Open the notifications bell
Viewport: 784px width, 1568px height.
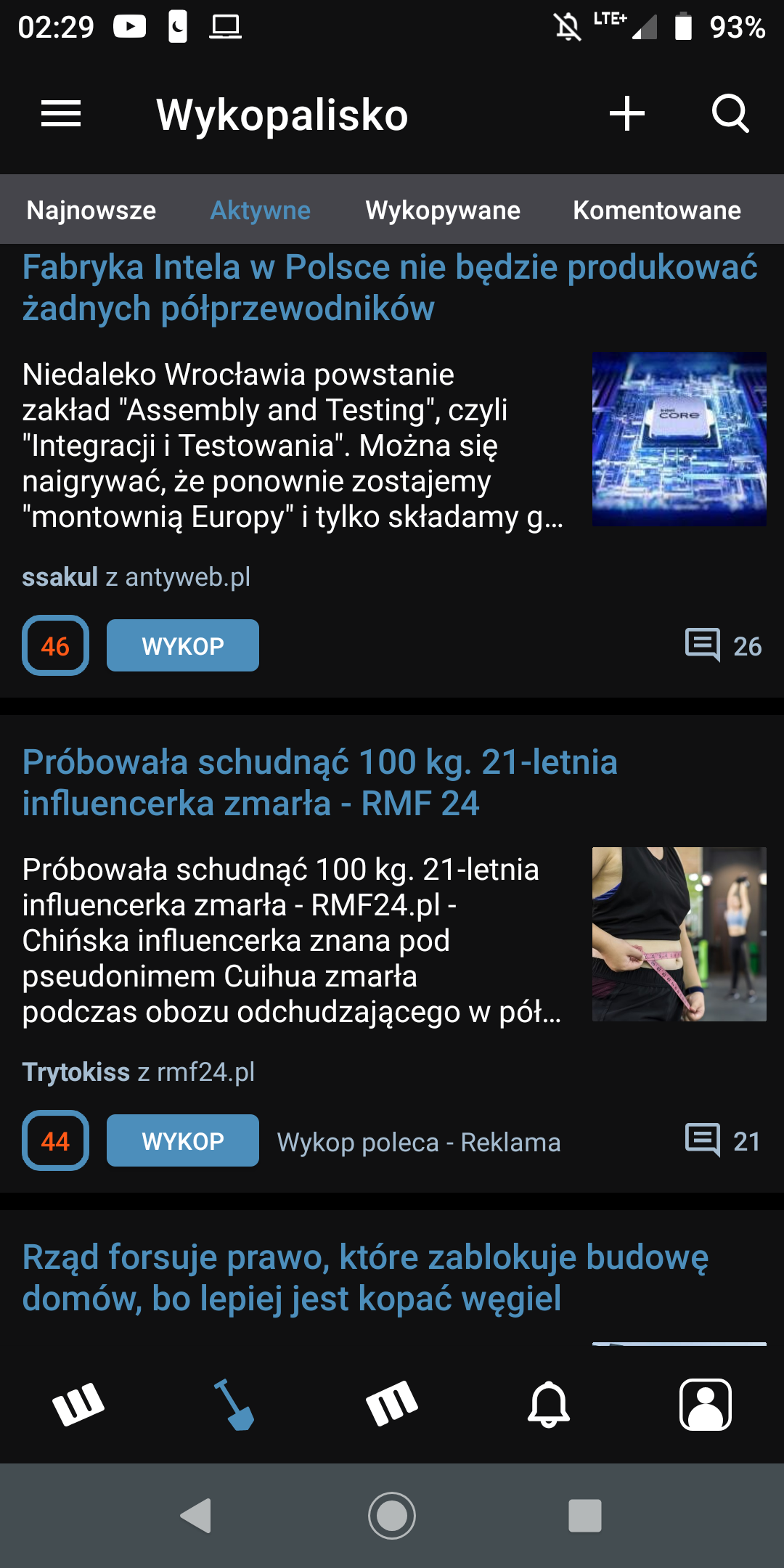[548, 1405]
